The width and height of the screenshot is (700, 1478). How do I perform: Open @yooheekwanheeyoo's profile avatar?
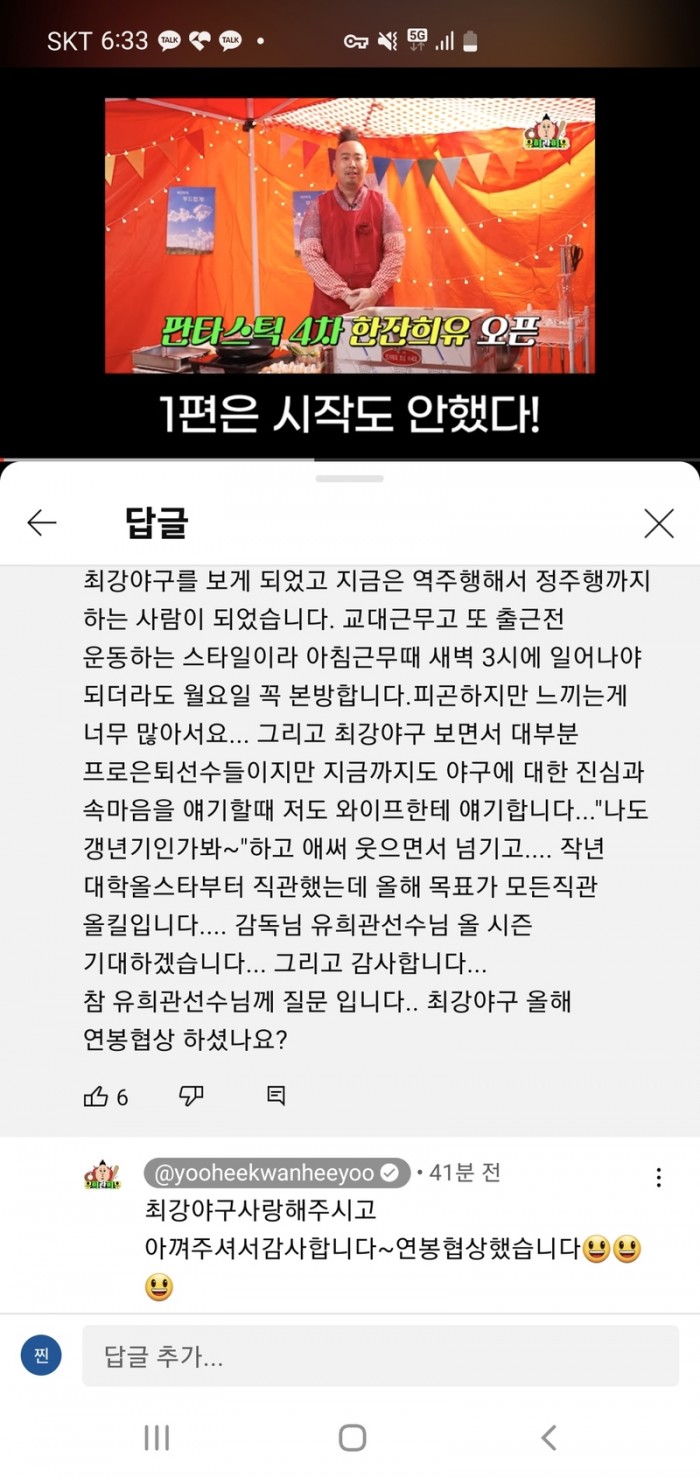102,1175
